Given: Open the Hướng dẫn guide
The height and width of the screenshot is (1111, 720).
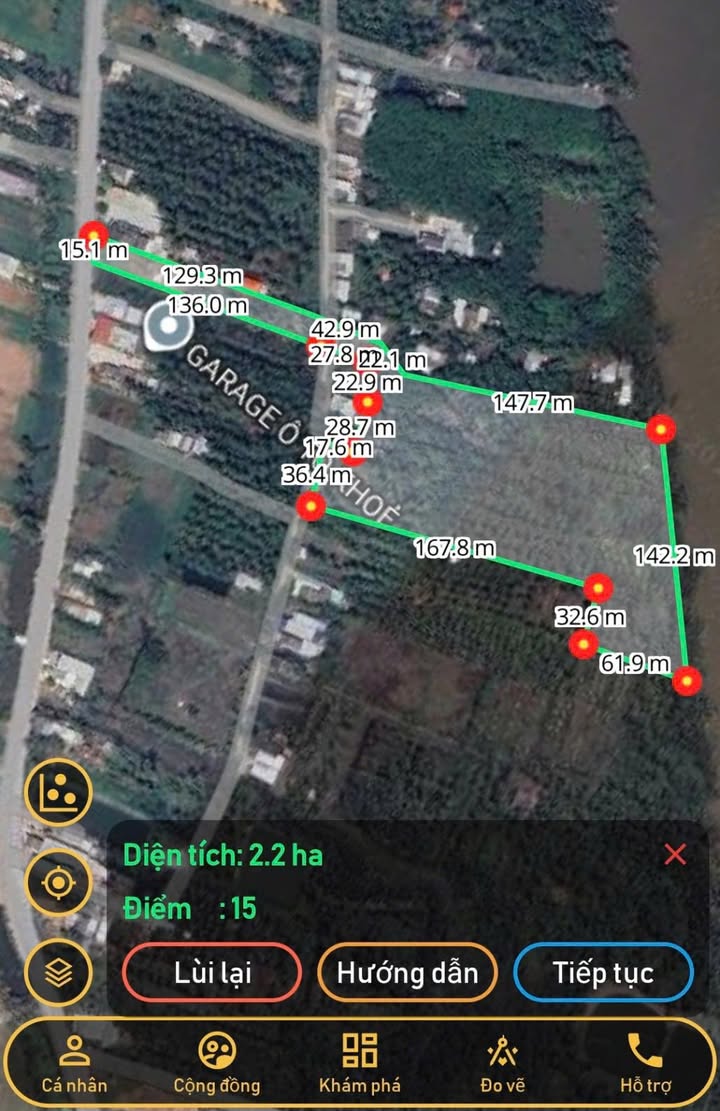Looking at the screenshot, I should coord(407,972).
